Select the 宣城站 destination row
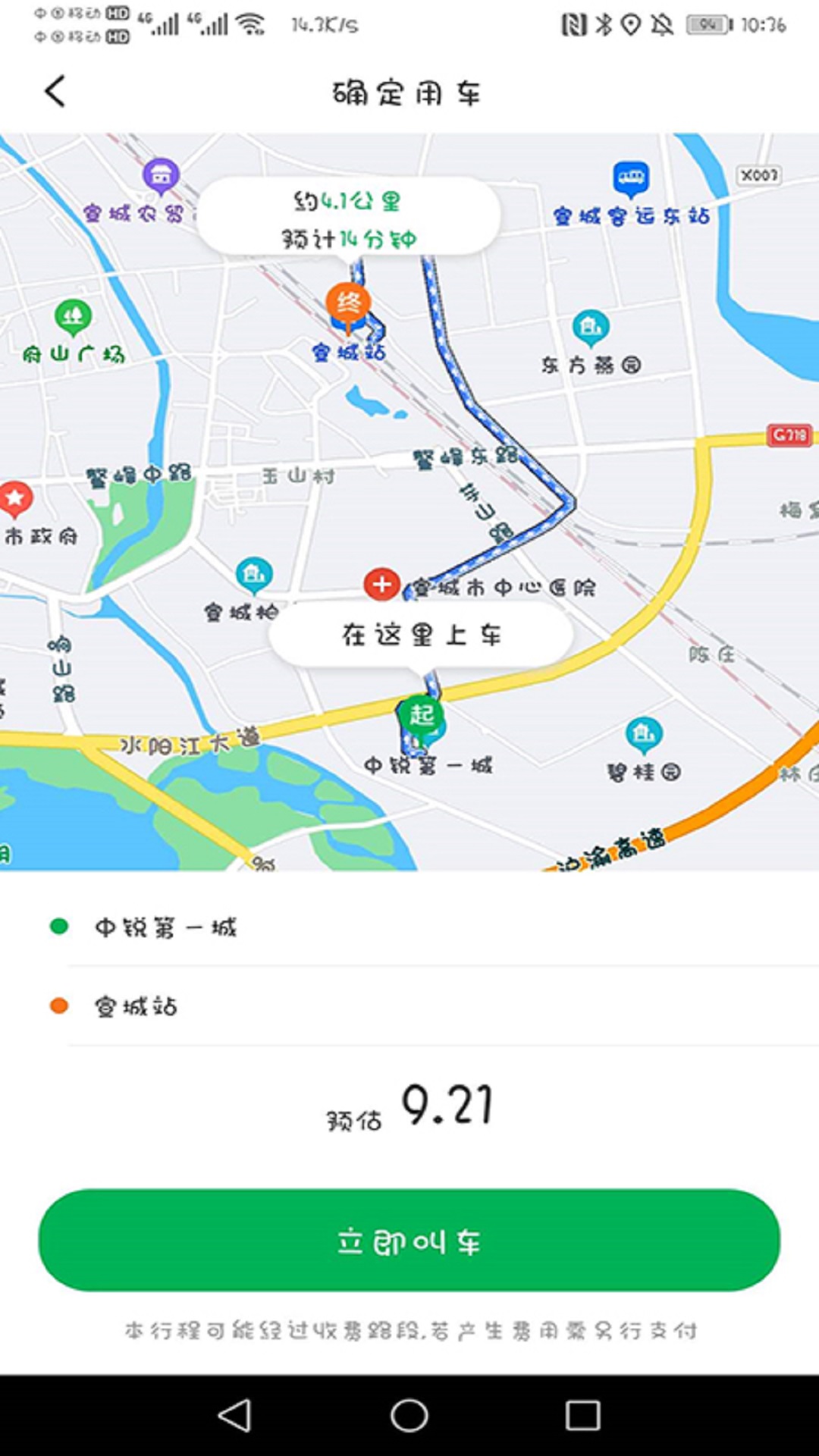 coord(409,1006)
